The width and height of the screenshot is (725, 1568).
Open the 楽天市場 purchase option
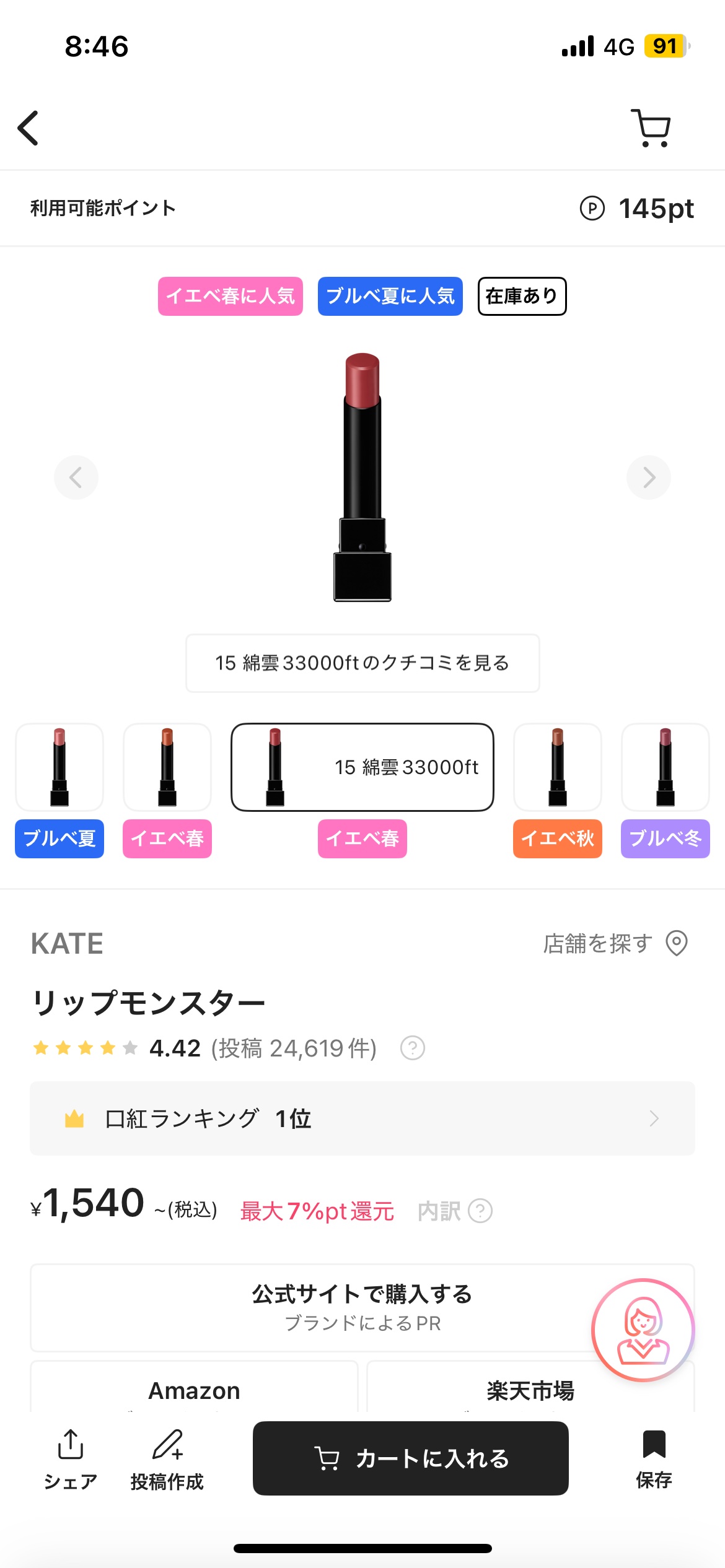[530, 1391]
